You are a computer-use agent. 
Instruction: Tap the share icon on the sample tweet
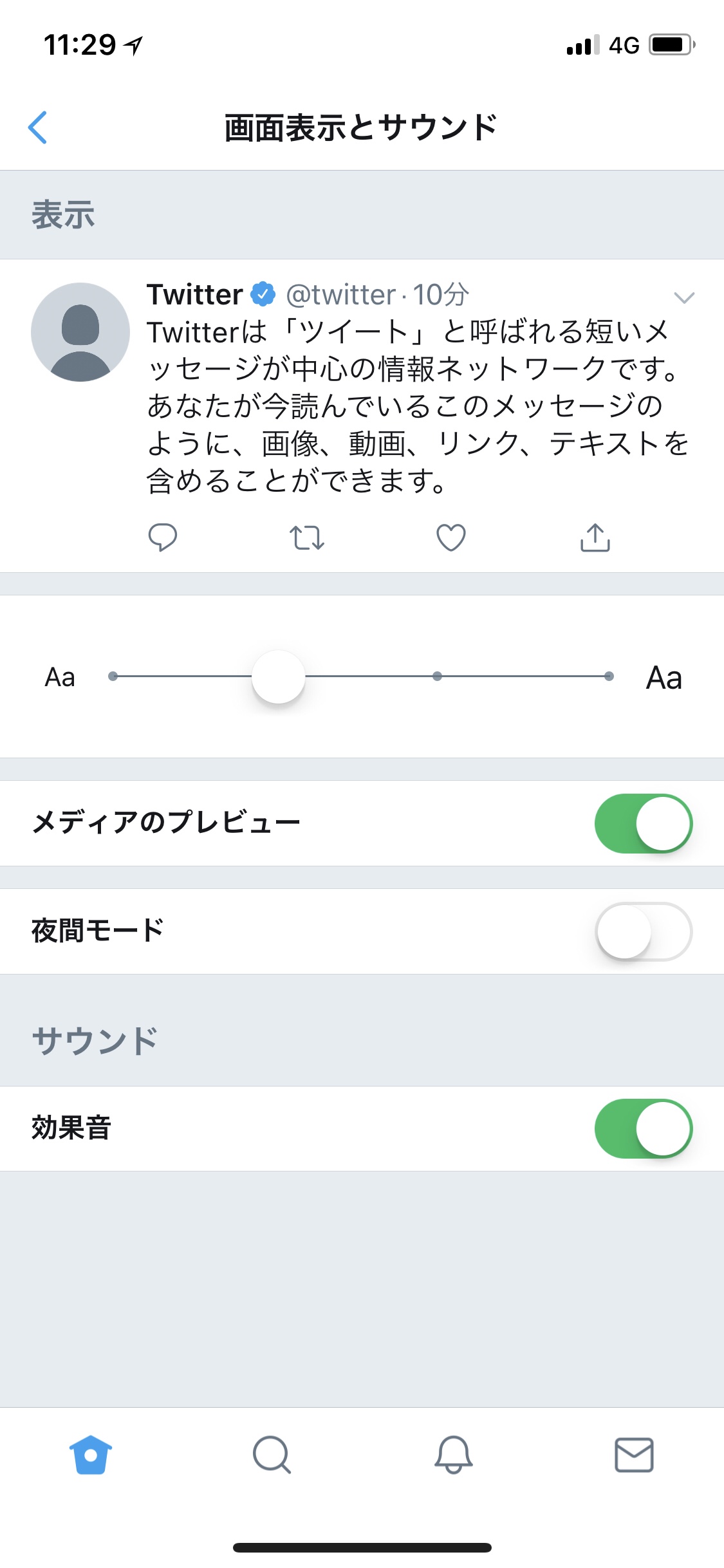pyautogui.click(x=595, y=537)
